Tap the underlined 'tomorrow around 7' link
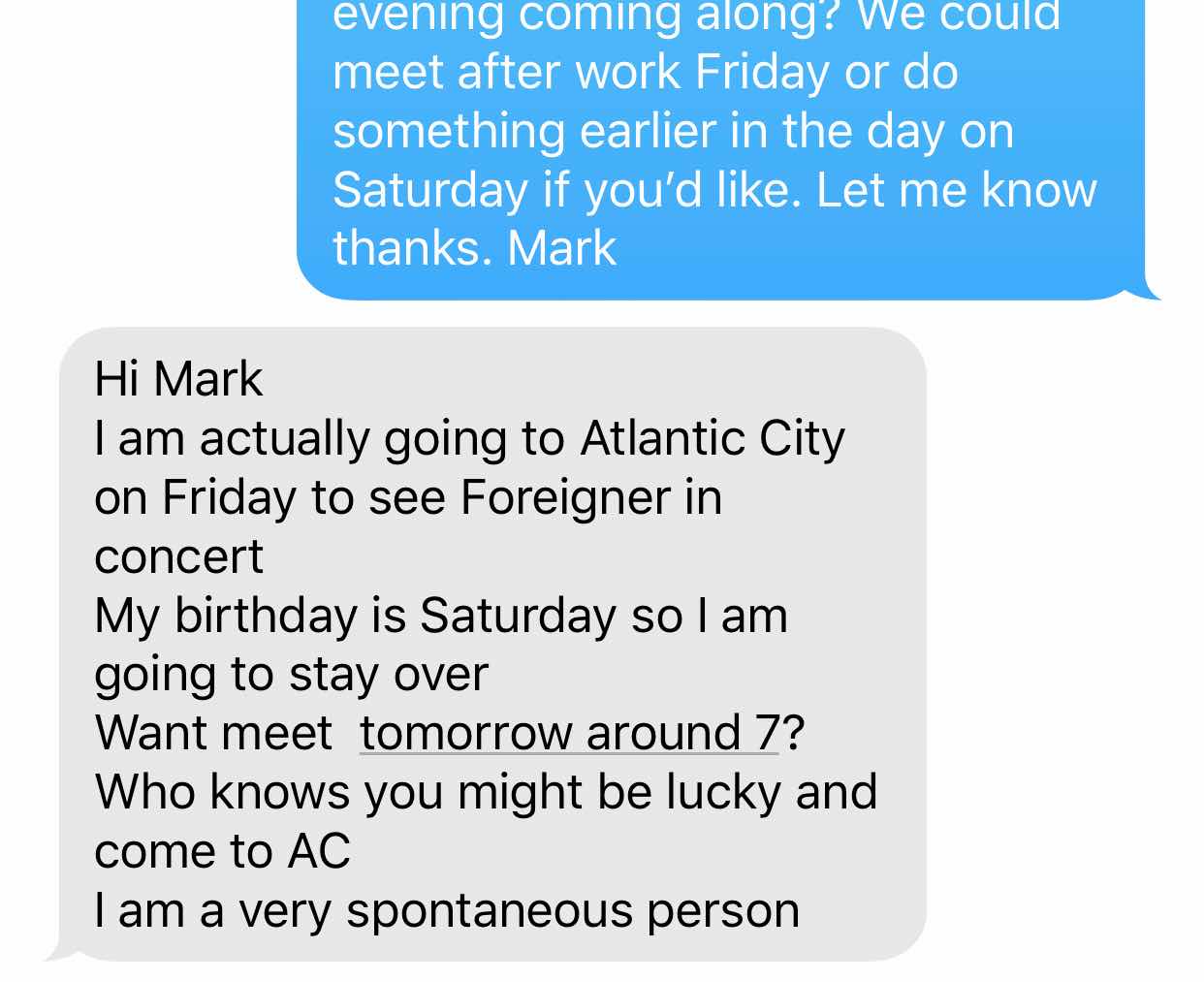This screenshot has height=982, width=1204. coord(569,733)
